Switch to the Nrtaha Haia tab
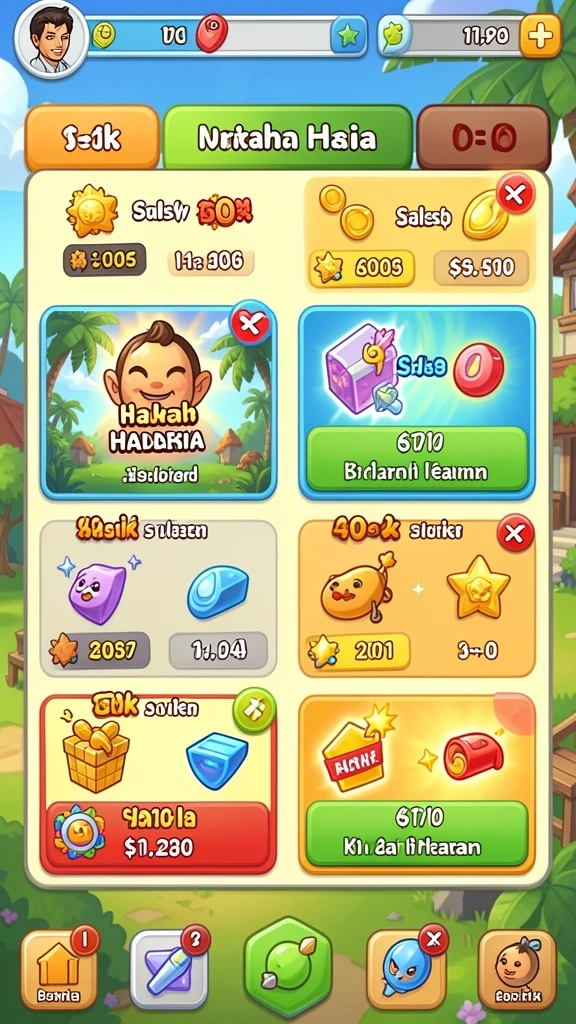 (287, 138)
